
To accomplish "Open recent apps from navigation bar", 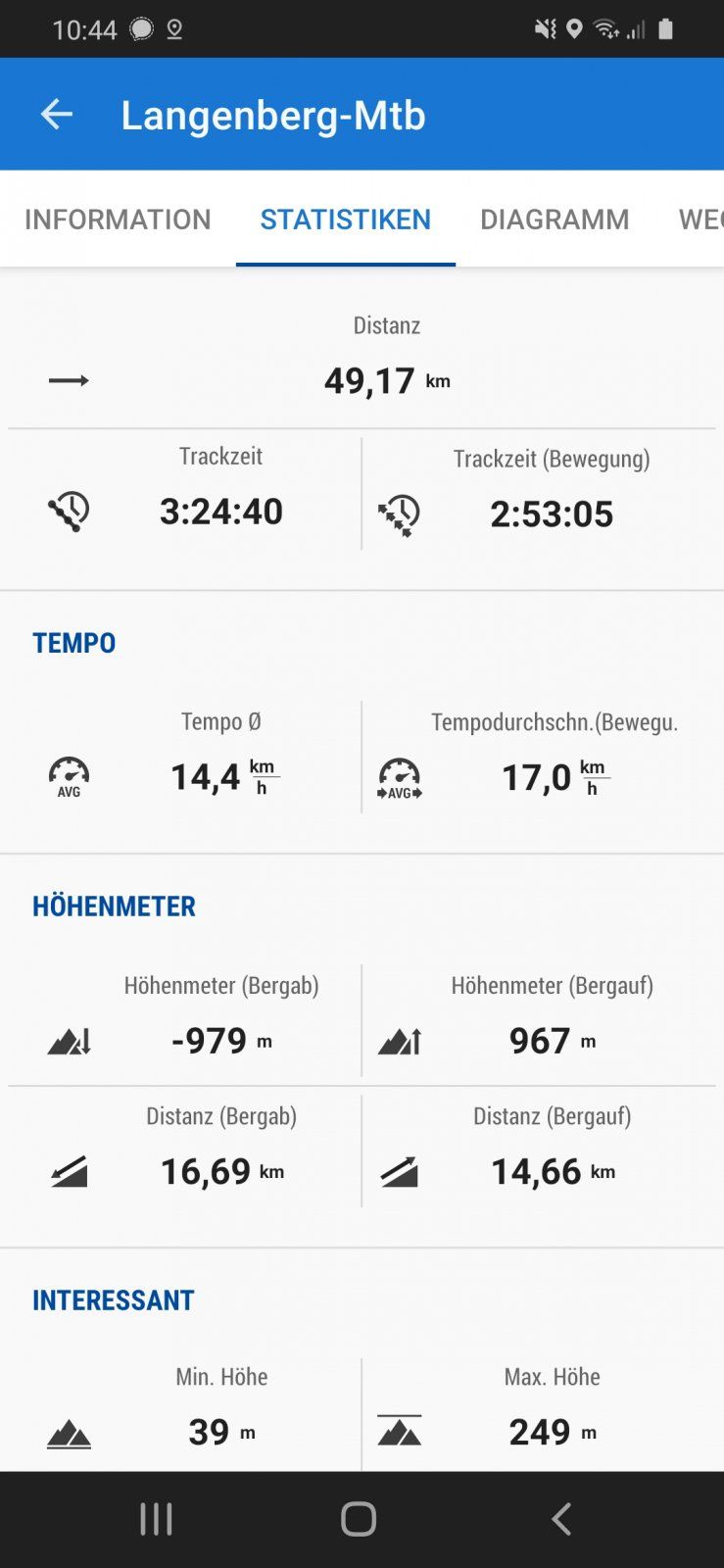I will (157, 1519).
